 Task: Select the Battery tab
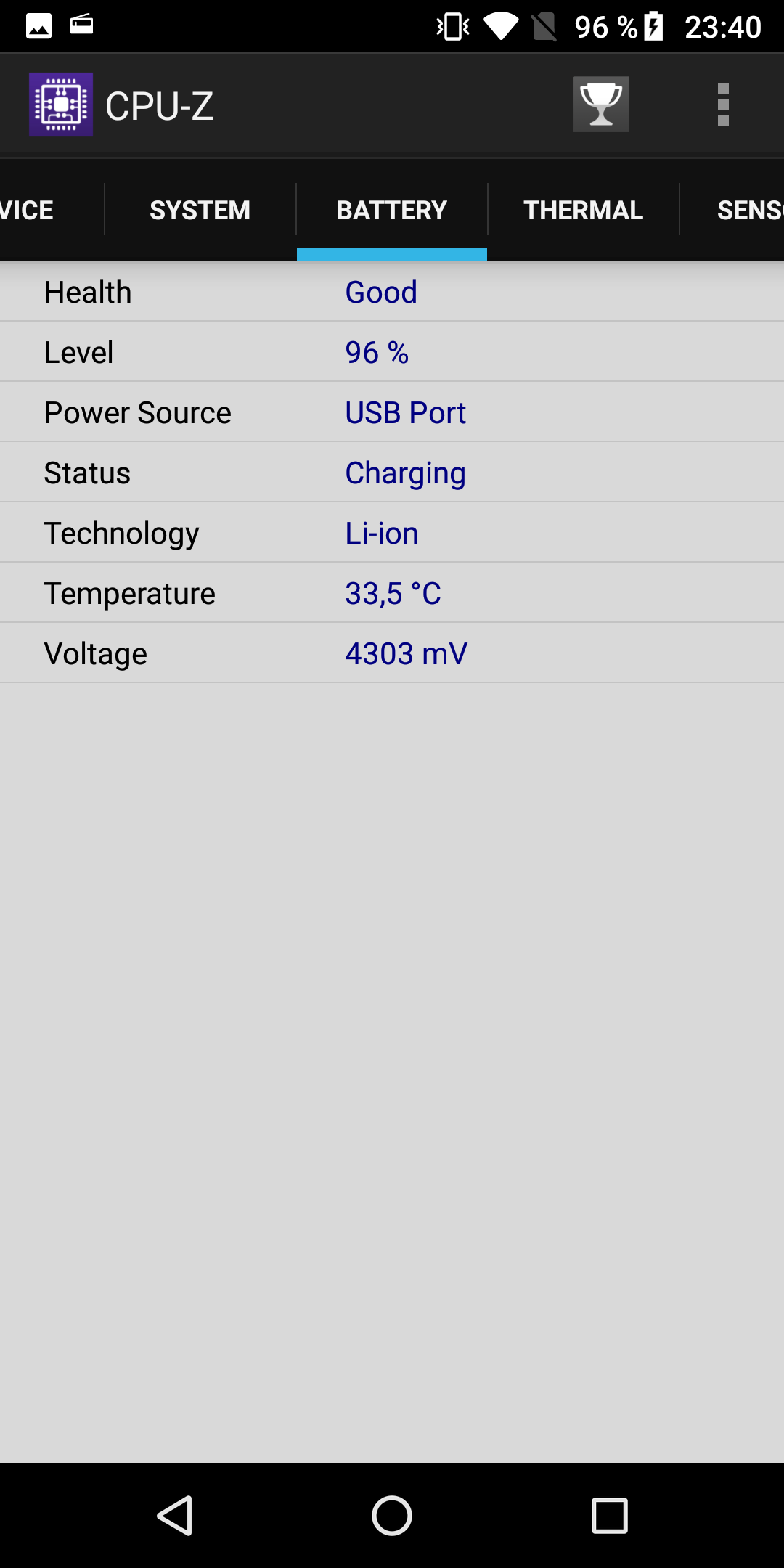tap(392, 210)
